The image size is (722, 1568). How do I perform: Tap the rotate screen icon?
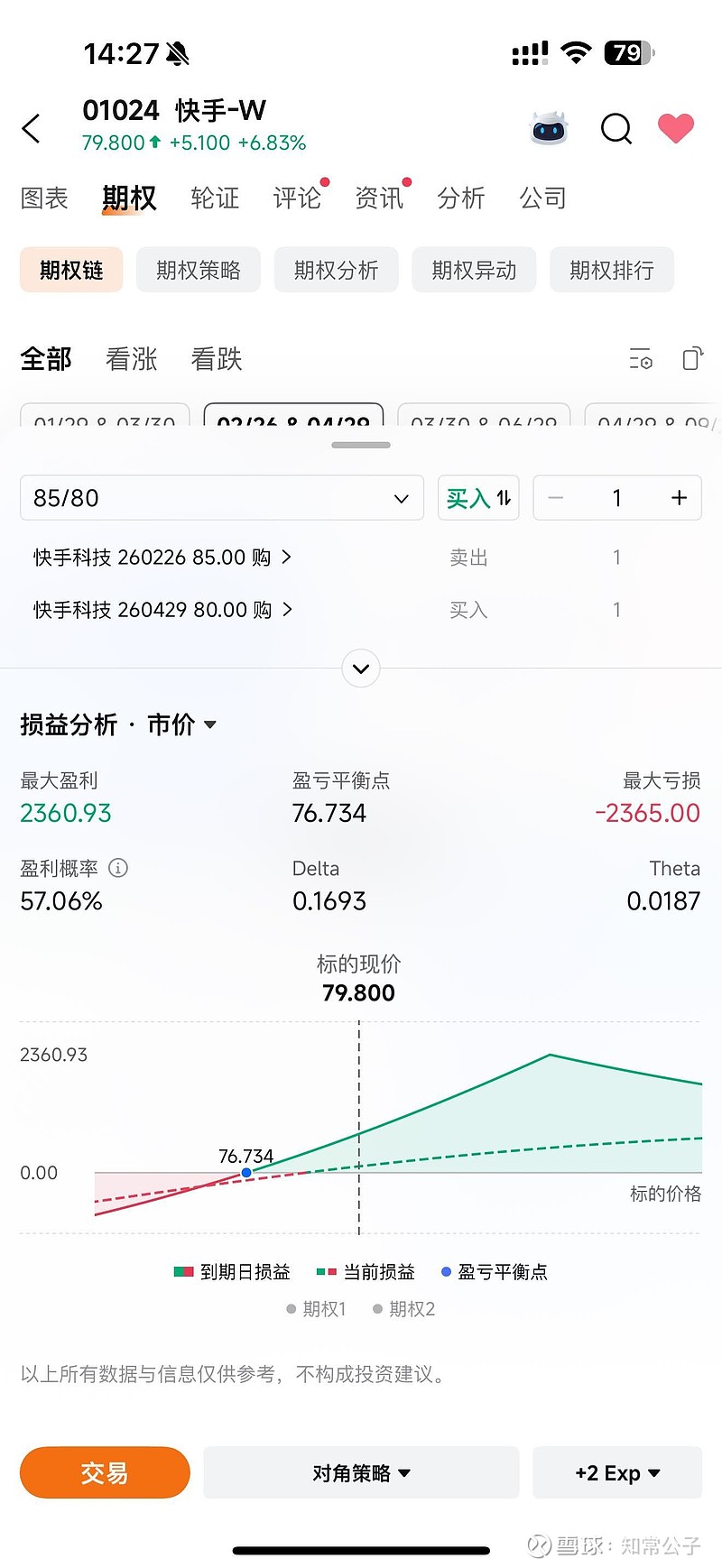coord(692,359)
